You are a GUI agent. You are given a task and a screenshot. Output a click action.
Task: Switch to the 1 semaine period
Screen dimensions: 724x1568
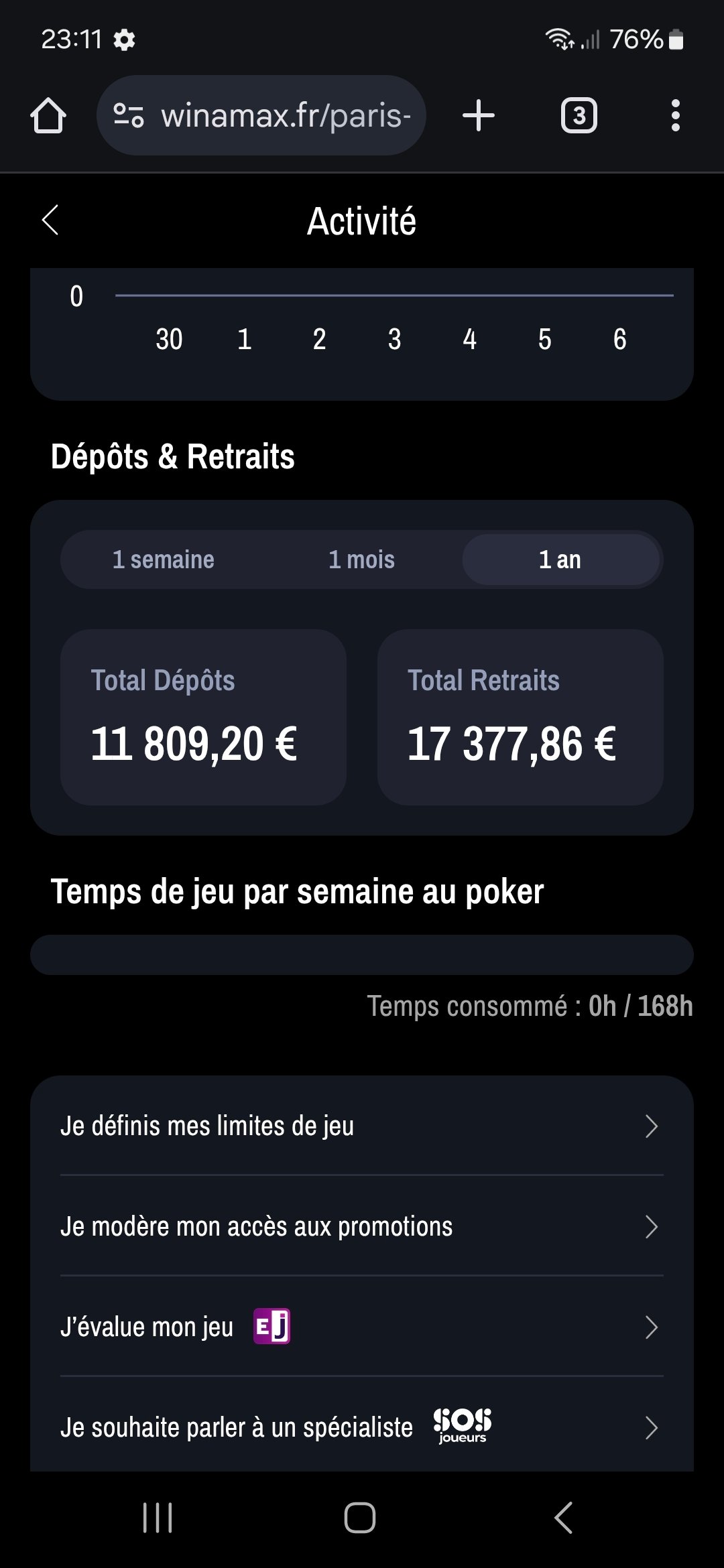point(163,560)
